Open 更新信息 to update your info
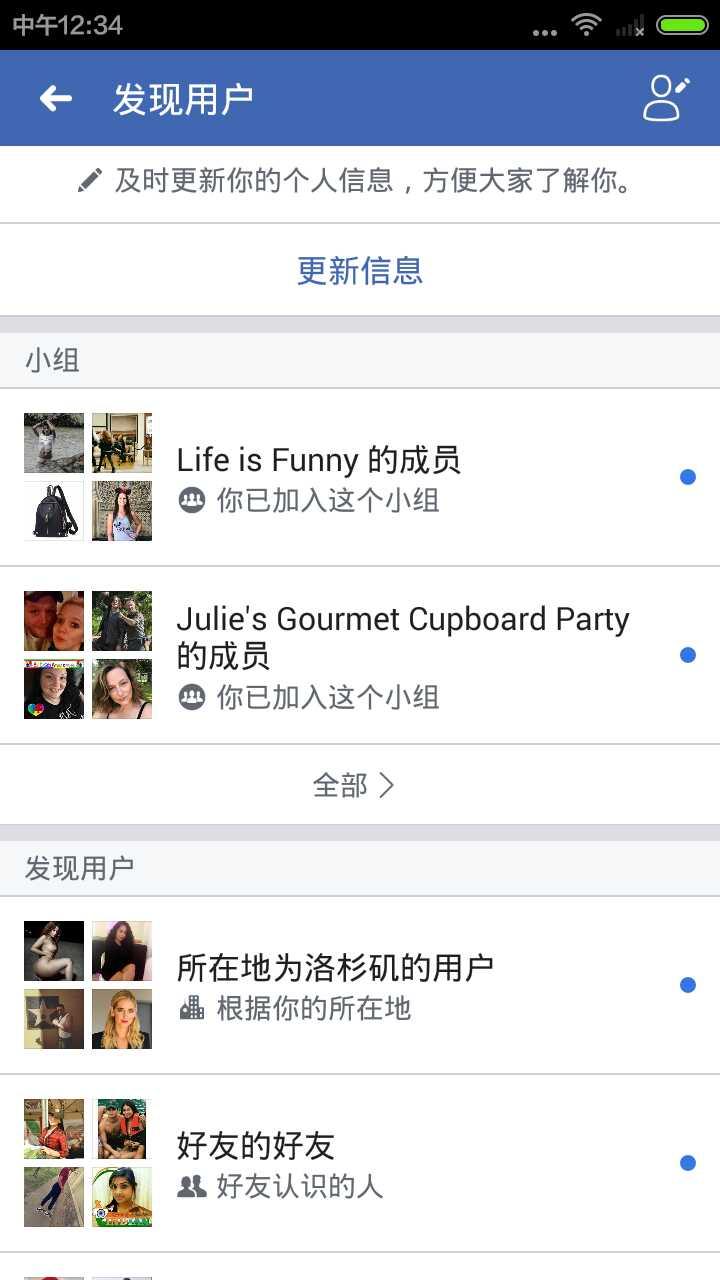This screenshot has width=720, height=1280. pos(360,270)
